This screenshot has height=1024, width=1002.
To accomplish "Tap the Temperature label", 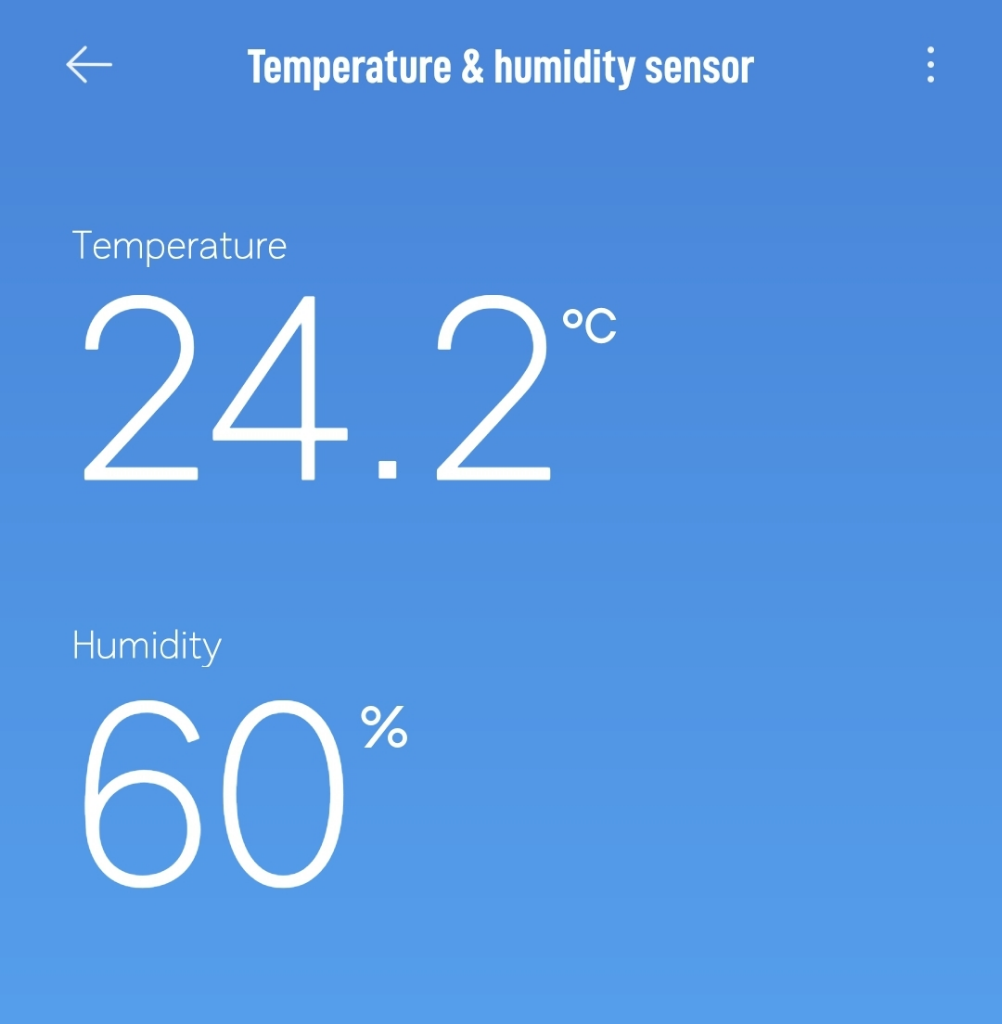I will pos(178,245).
